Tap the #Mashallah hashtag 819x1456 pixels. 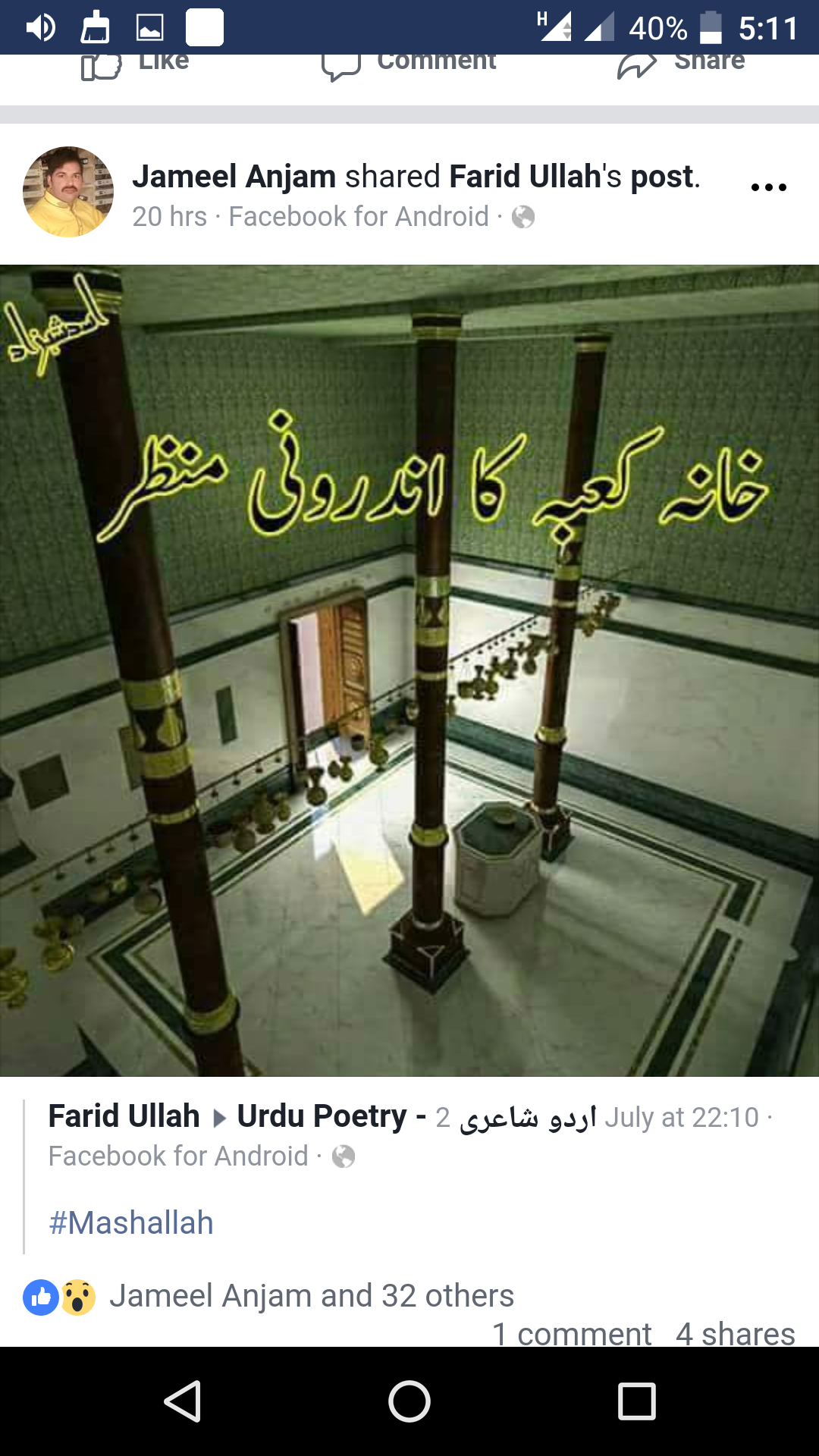(131, 1223)
